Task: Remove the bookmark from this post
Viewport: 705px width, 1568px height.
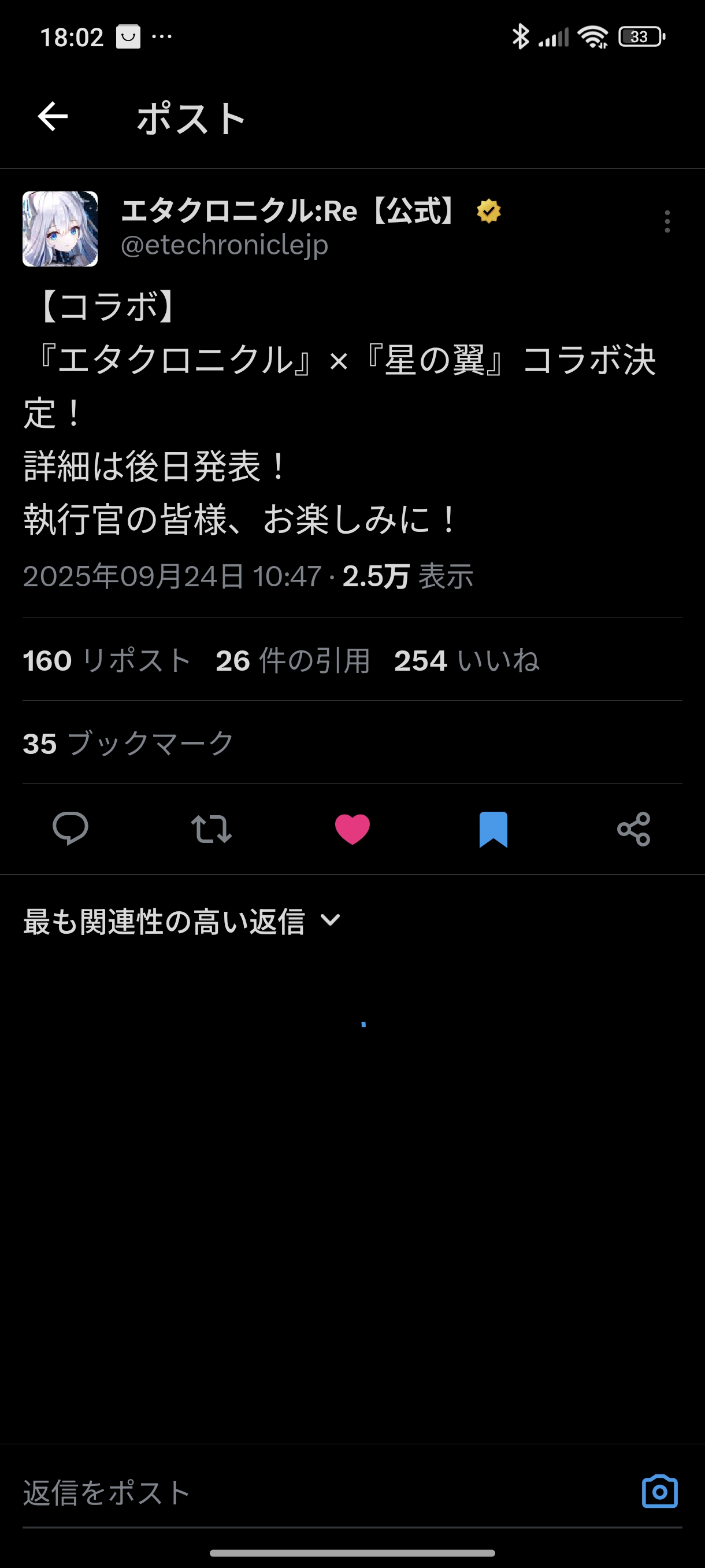Action: pos(493,829)
